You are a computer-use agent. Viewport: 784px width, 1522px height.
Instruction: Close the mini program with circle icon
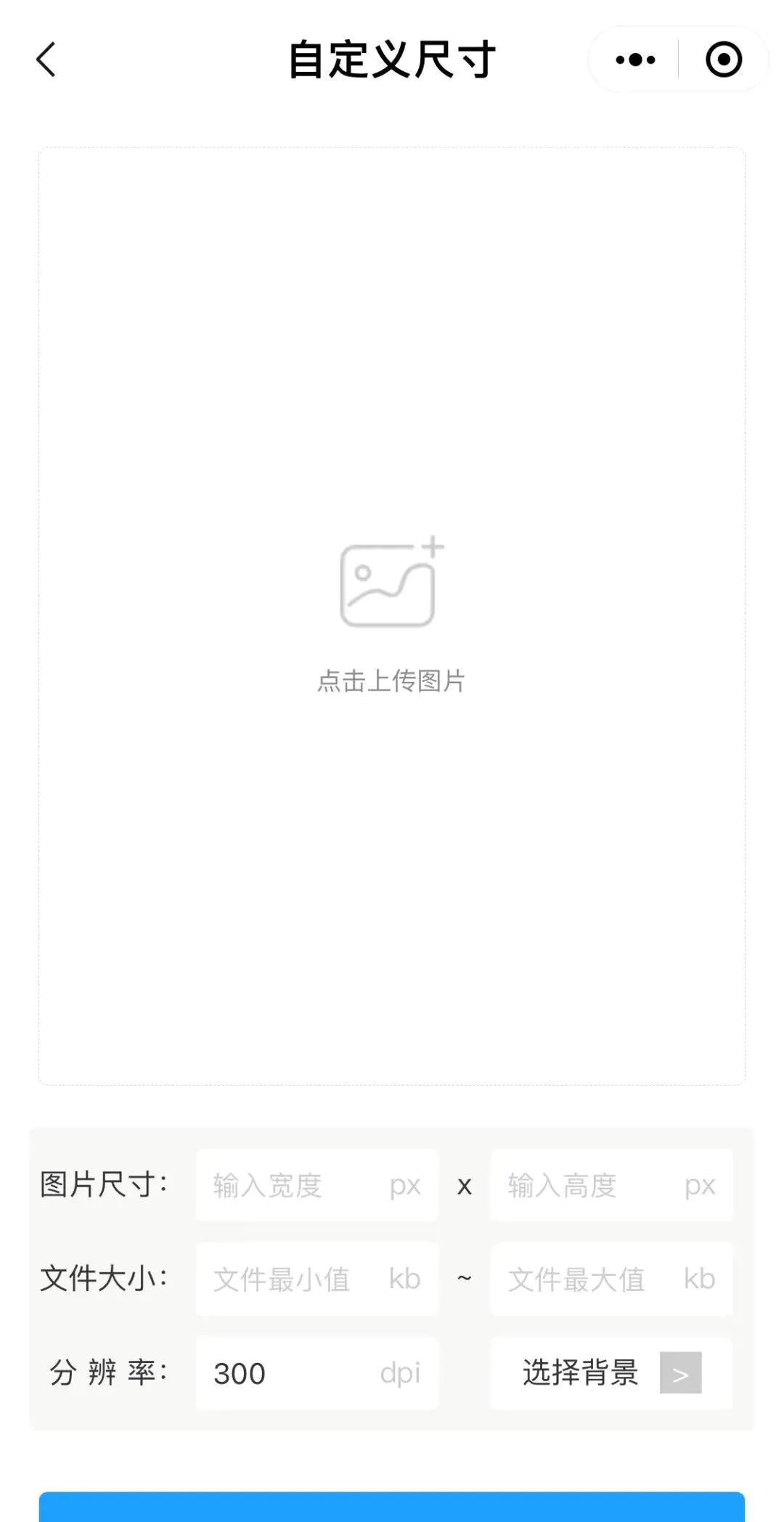click(724, 60)
